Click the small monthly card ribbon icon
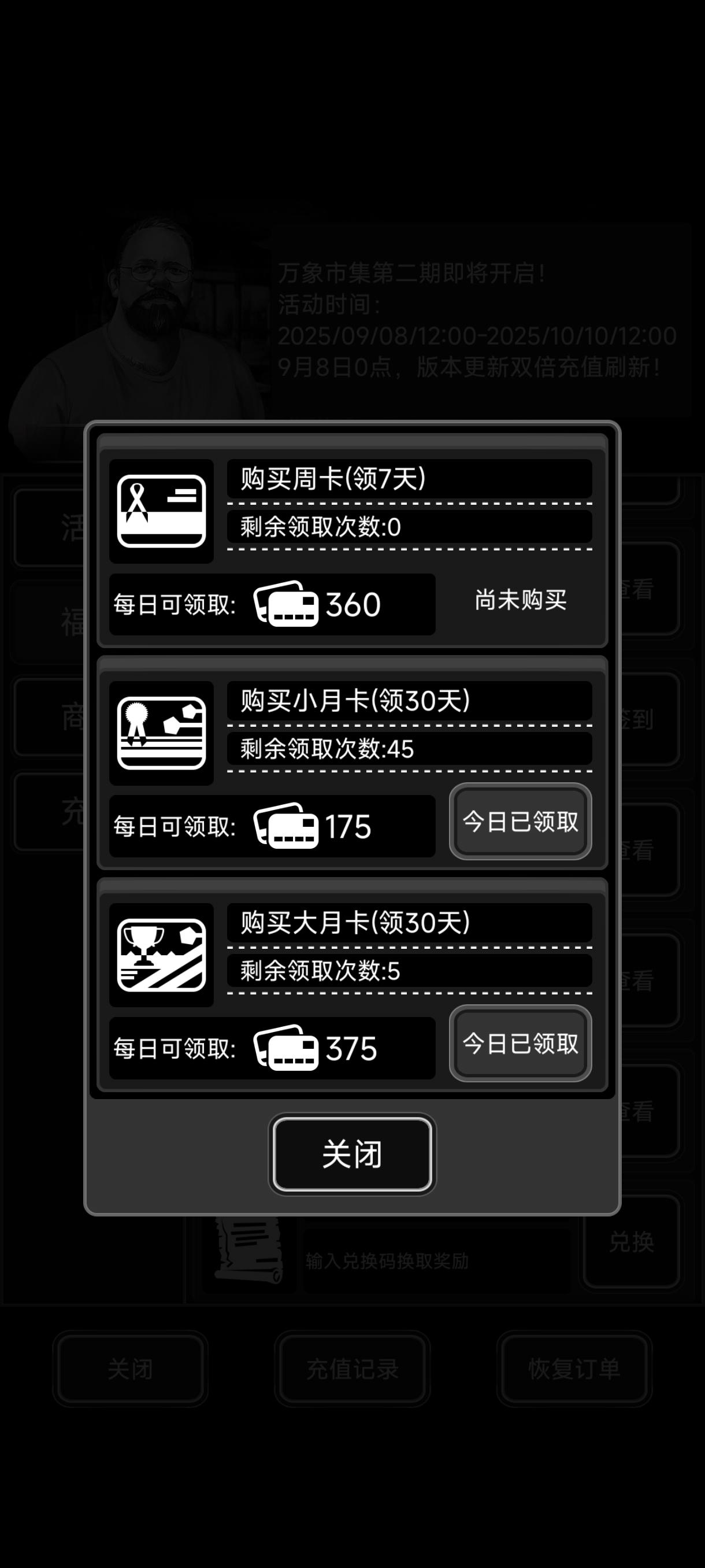 tap(161, 734)
